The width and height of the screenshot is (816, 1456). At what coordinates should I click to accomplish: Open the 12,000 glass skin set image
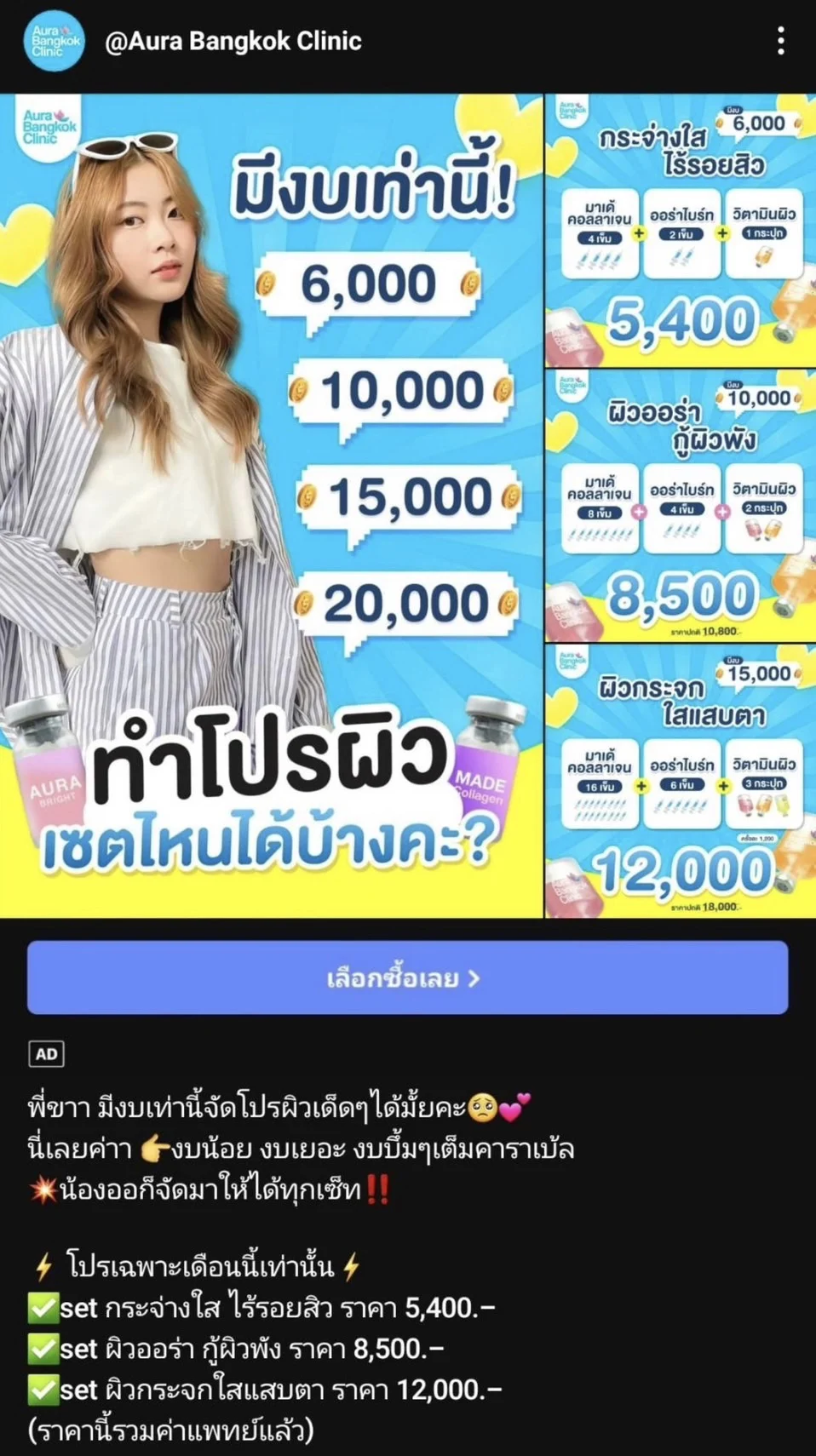681,781
